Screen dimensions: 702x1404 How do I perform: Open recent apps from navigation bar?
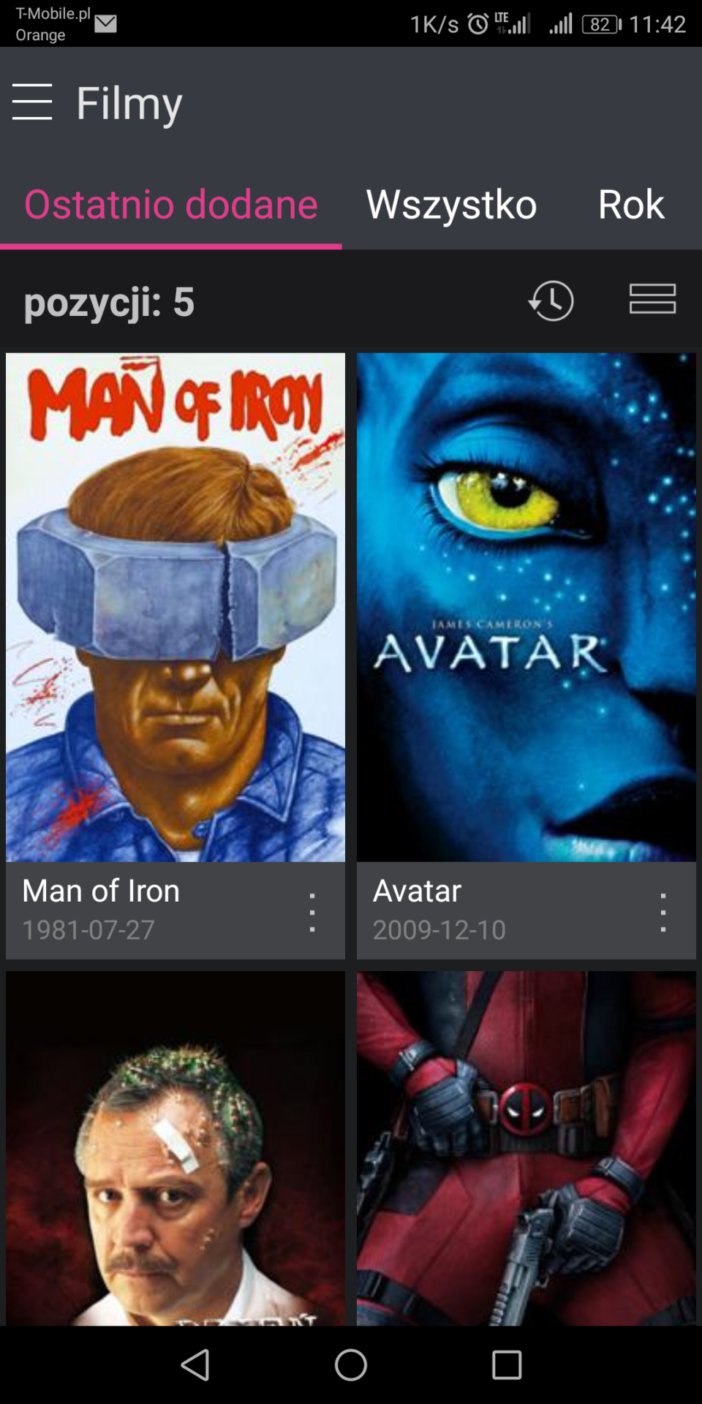click(x=506, y=1364)
